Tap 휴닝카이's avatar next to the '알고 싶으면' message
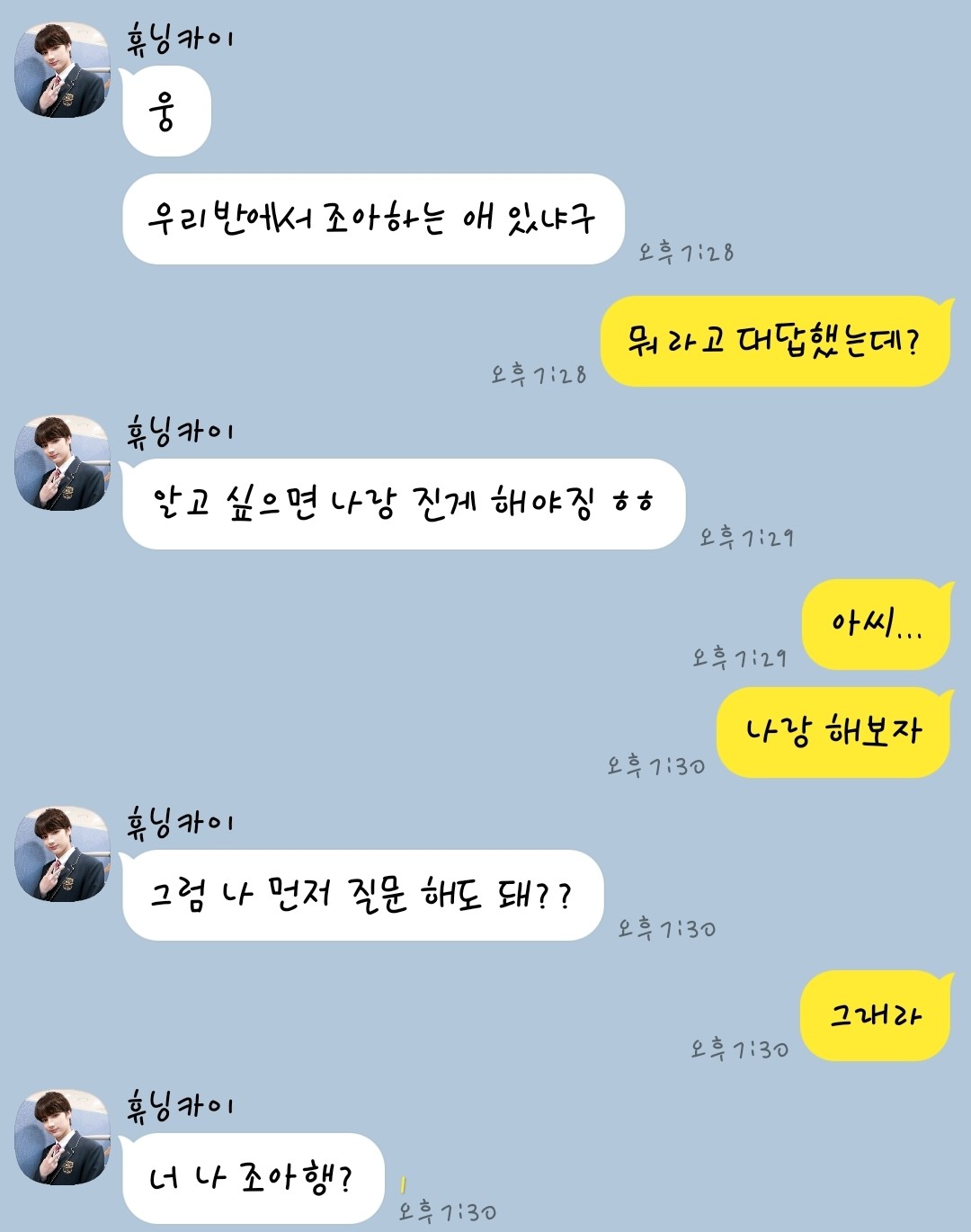The height and width of the screenshot is (1232, 971). (62, 462)
